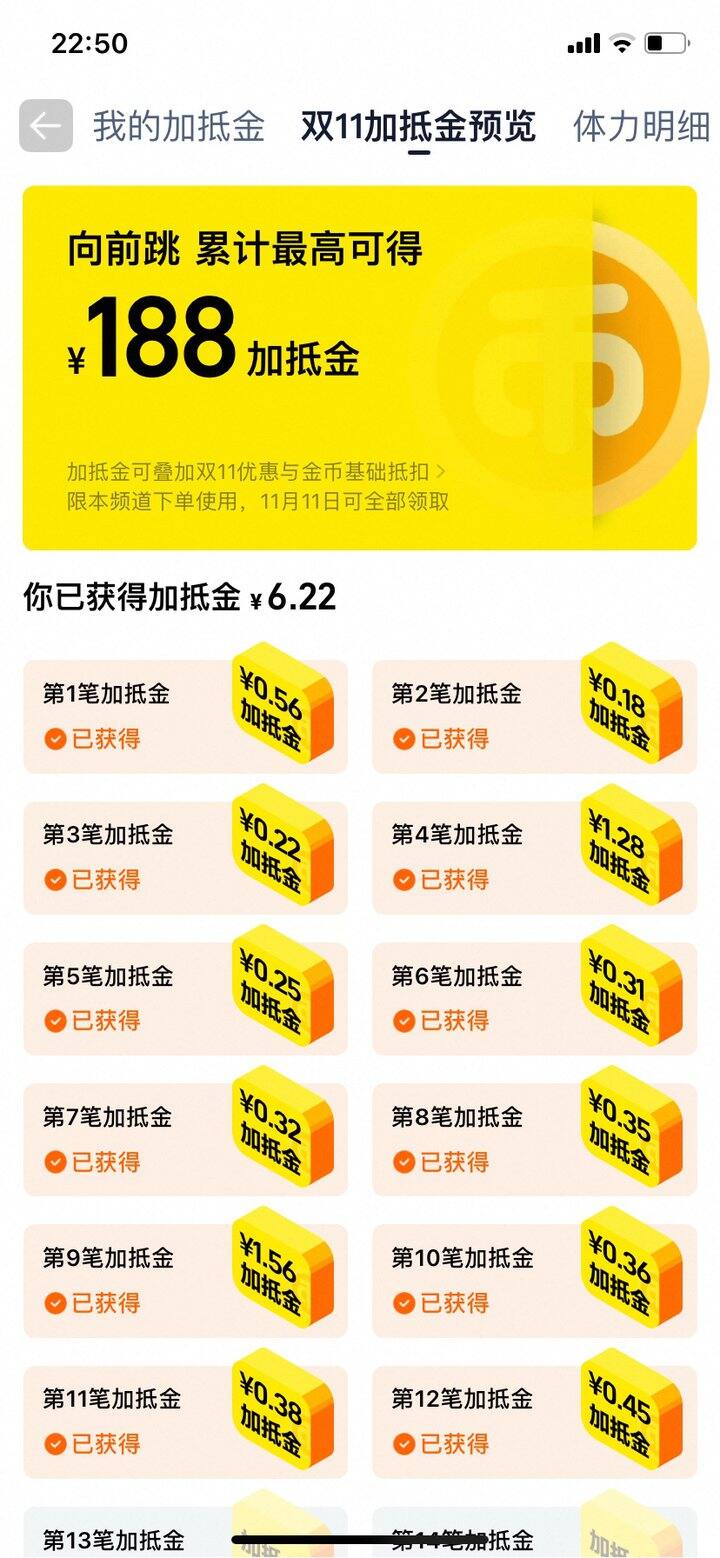Open the 体力明细 tab

pos(641,127)
